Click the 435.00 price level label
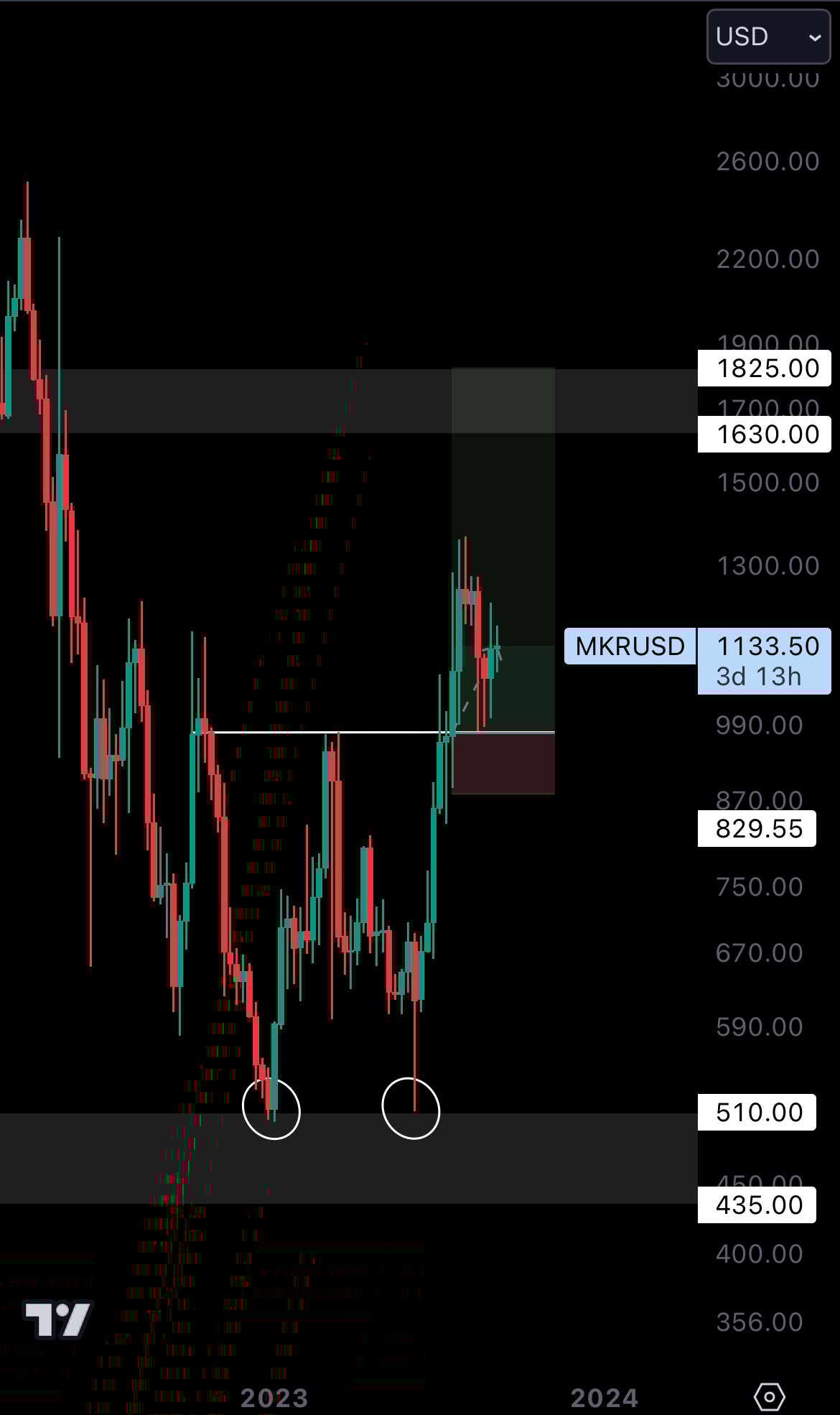 click(757, 1205)
